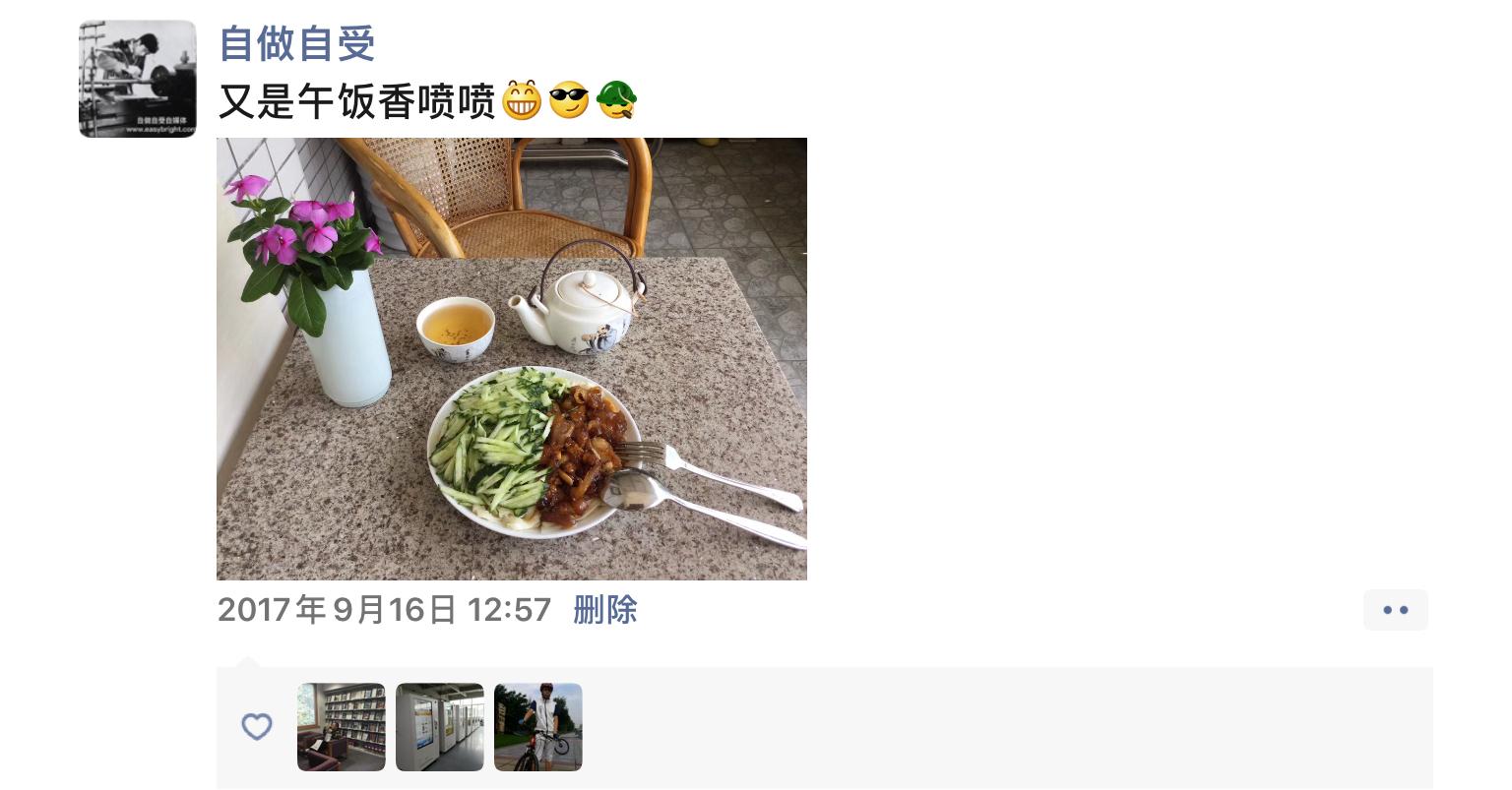Open the like and comment menu
The image size is (1512, 790).
tap(1394, 610)
